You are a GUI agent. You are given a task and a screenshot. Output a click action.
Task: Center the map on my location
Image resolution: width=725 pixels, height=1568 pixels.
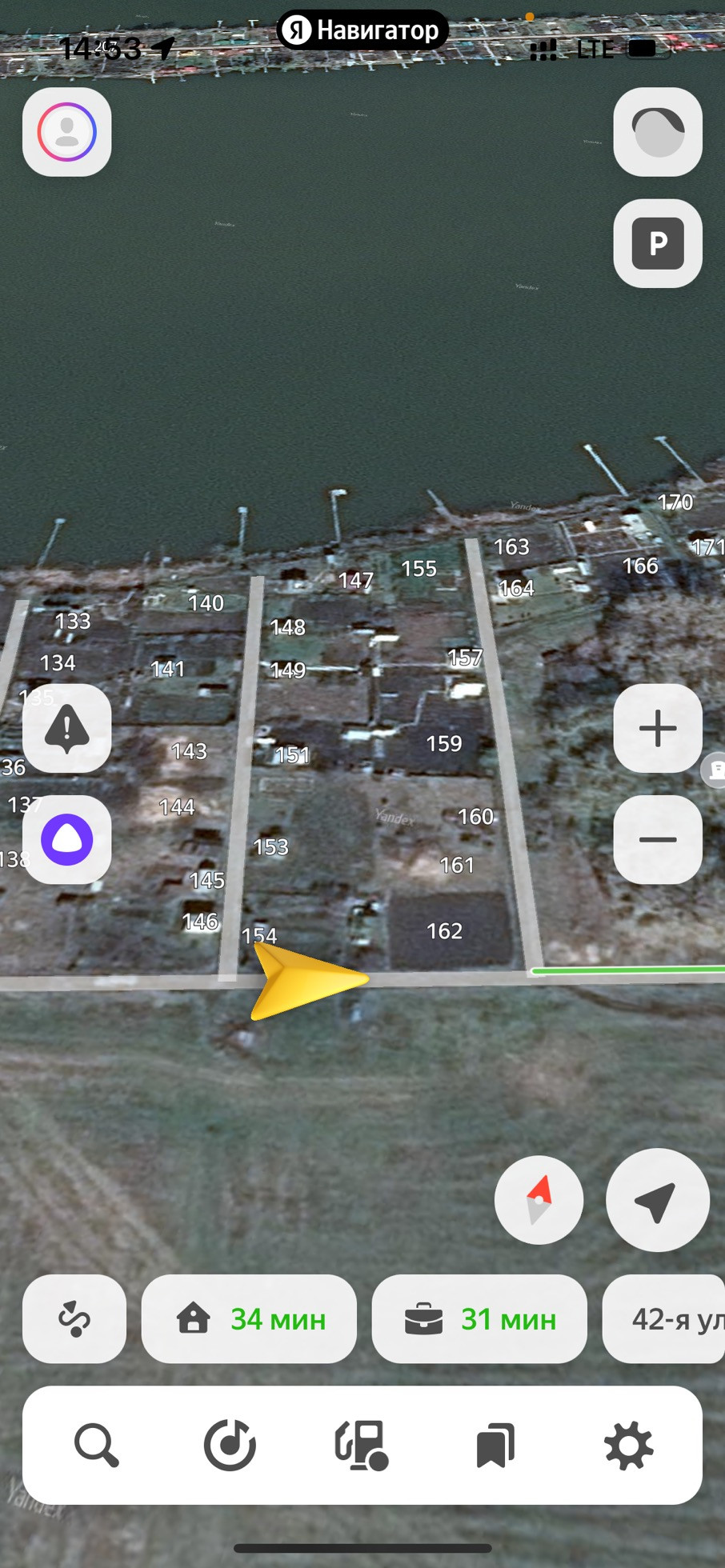point(657,1200)
